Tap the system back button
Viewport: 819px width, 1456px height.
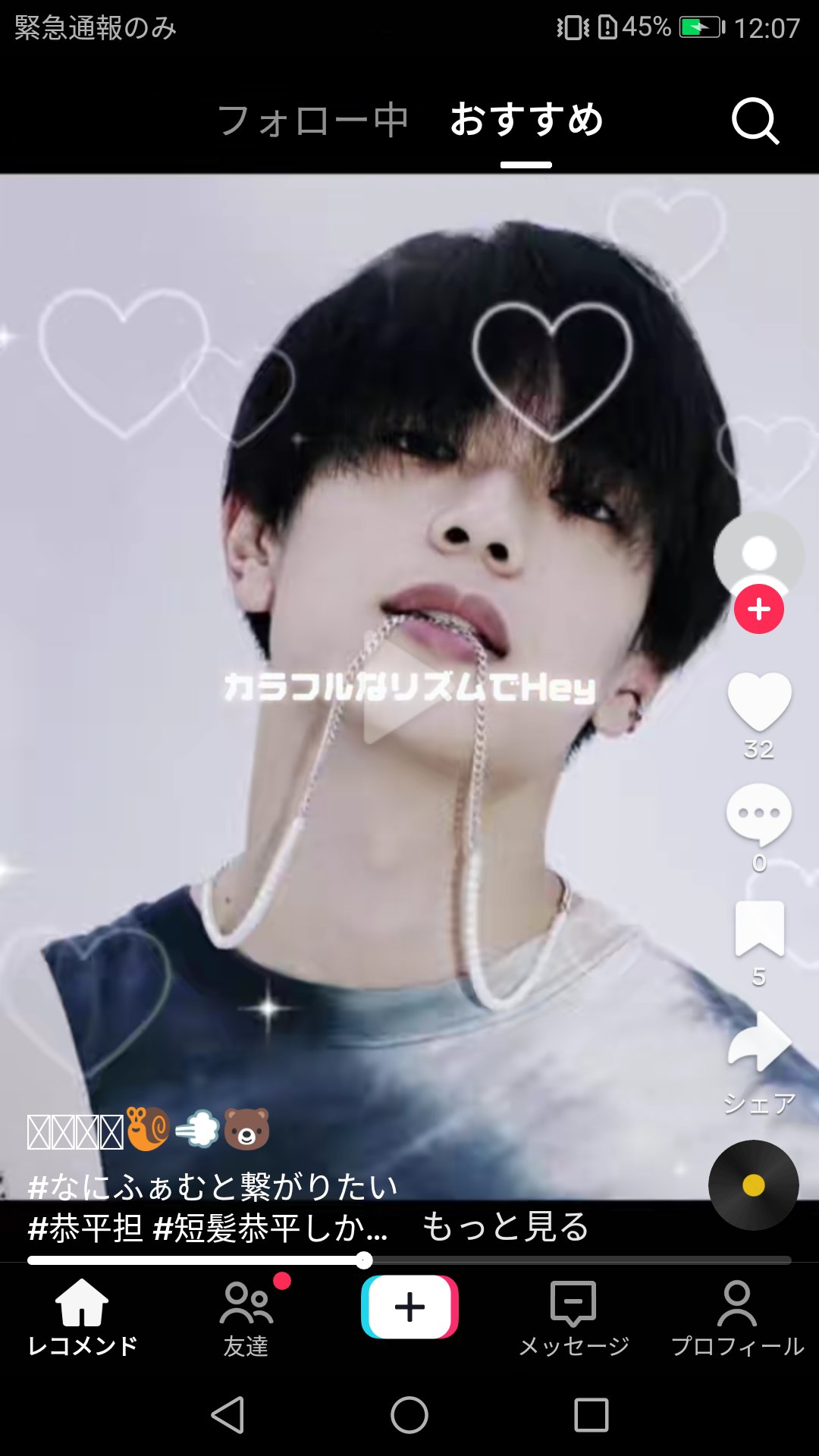[227, 1415]
